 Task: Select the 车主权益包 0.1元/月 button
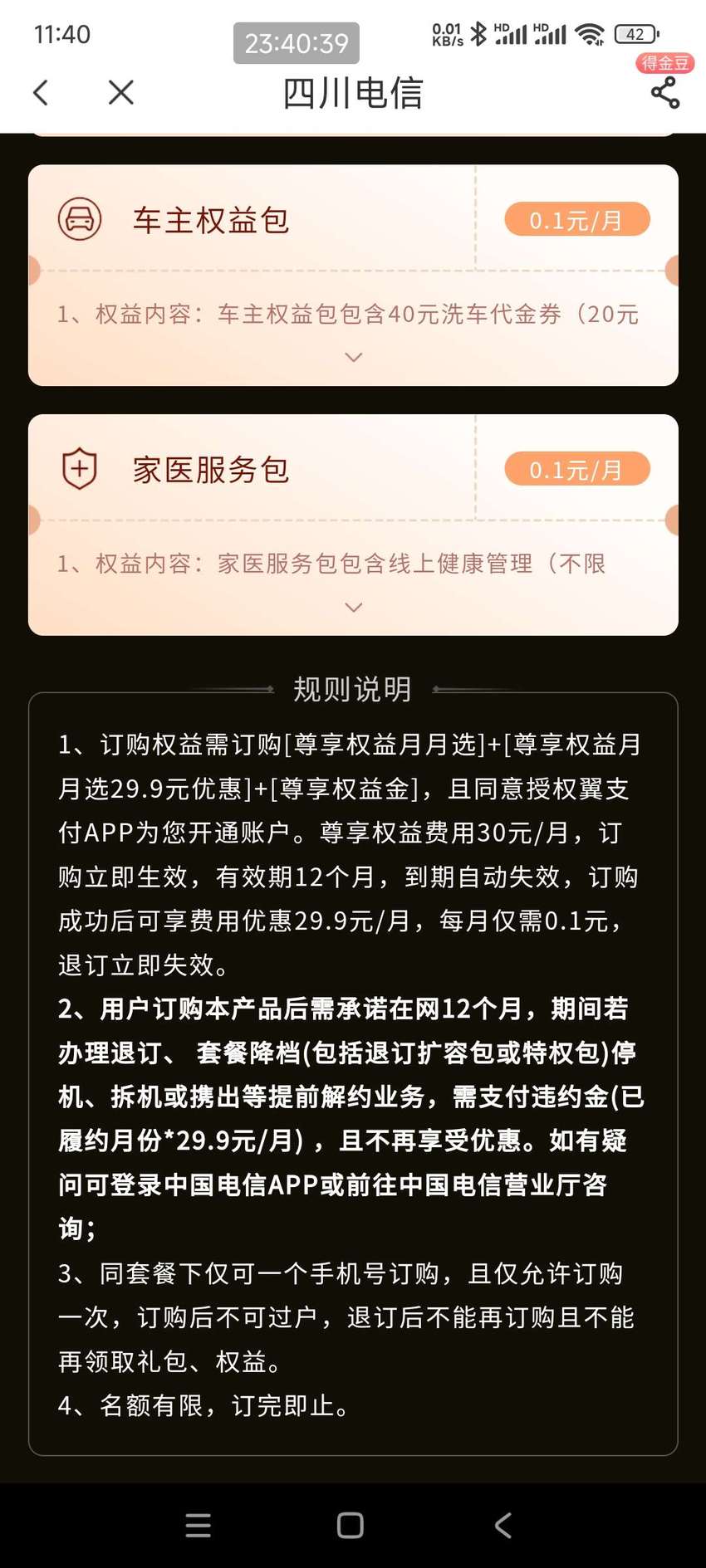tap(577, 220)
